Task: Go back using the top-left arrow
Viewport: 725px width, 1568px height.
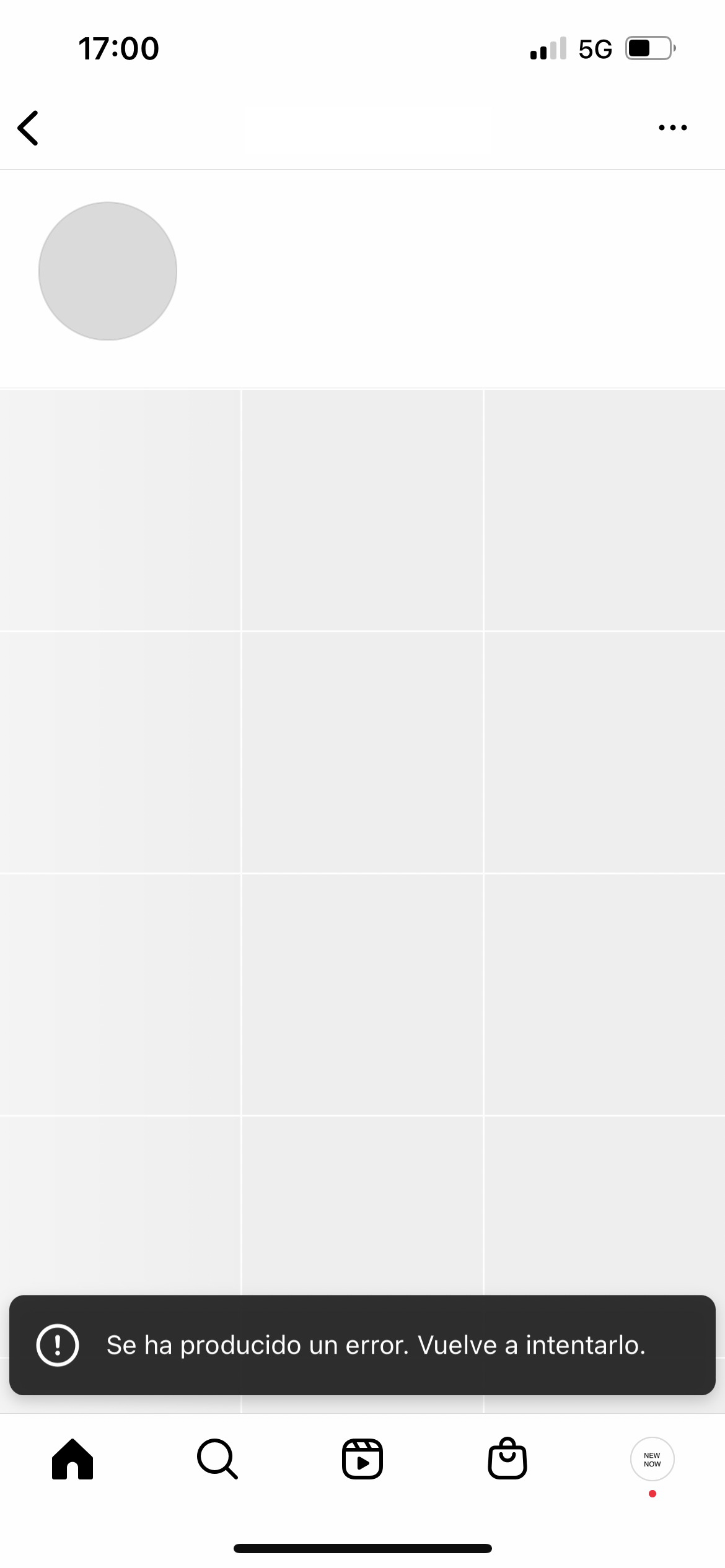Action: 28,128
